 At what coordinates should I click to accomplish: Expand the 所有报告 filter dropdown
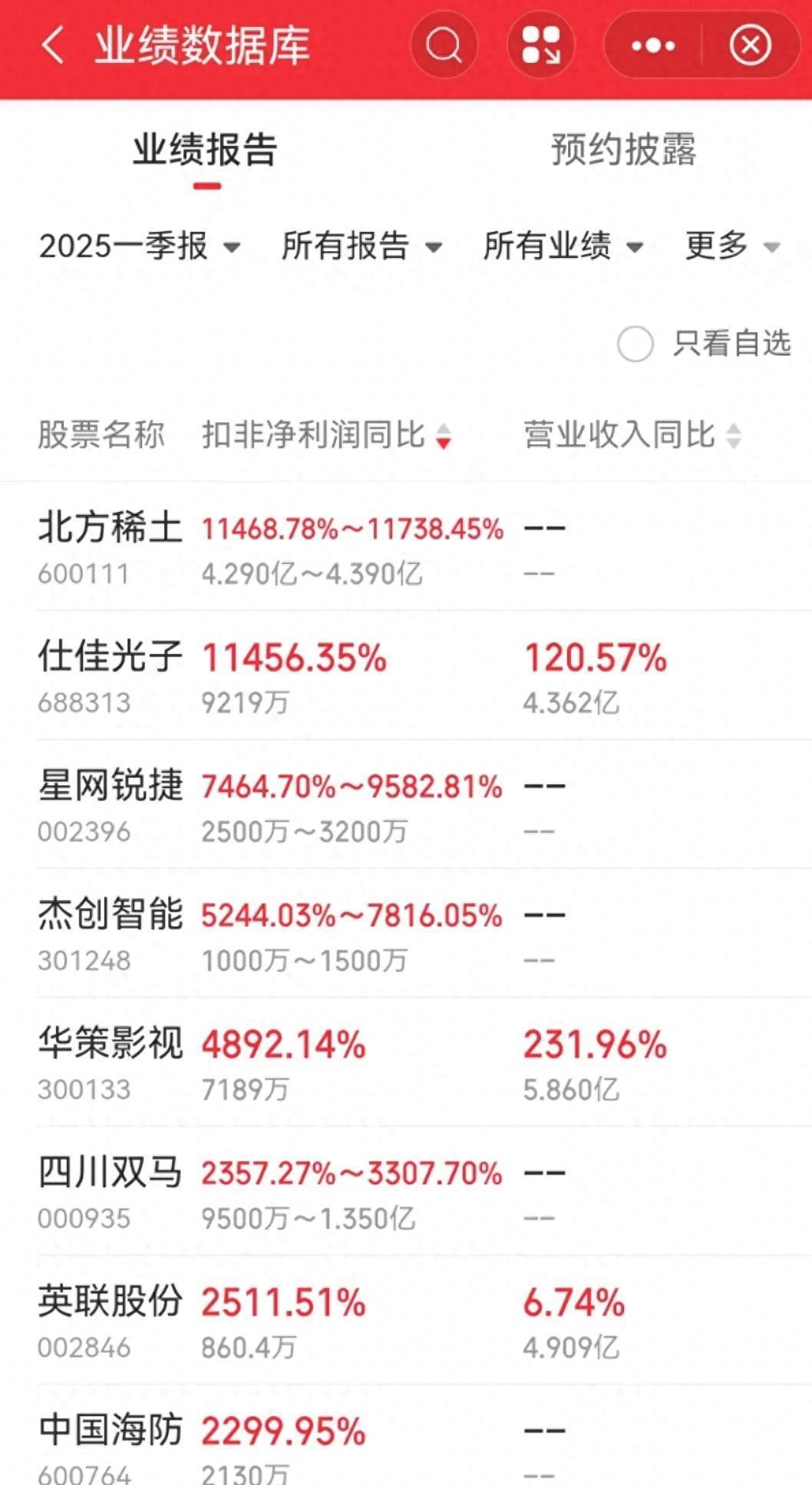361,246
